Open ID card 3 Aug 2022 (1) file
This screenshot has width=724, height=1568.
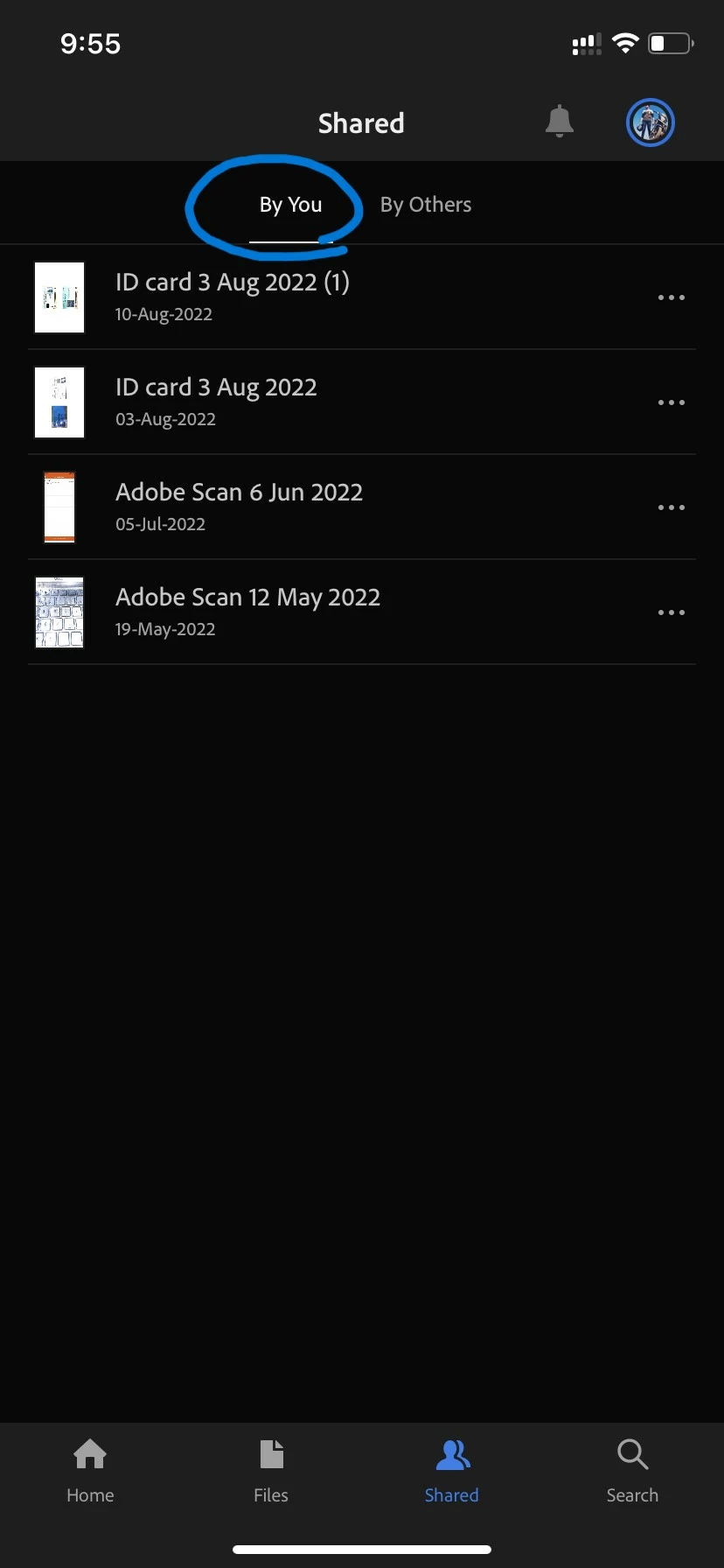point(233,296)
